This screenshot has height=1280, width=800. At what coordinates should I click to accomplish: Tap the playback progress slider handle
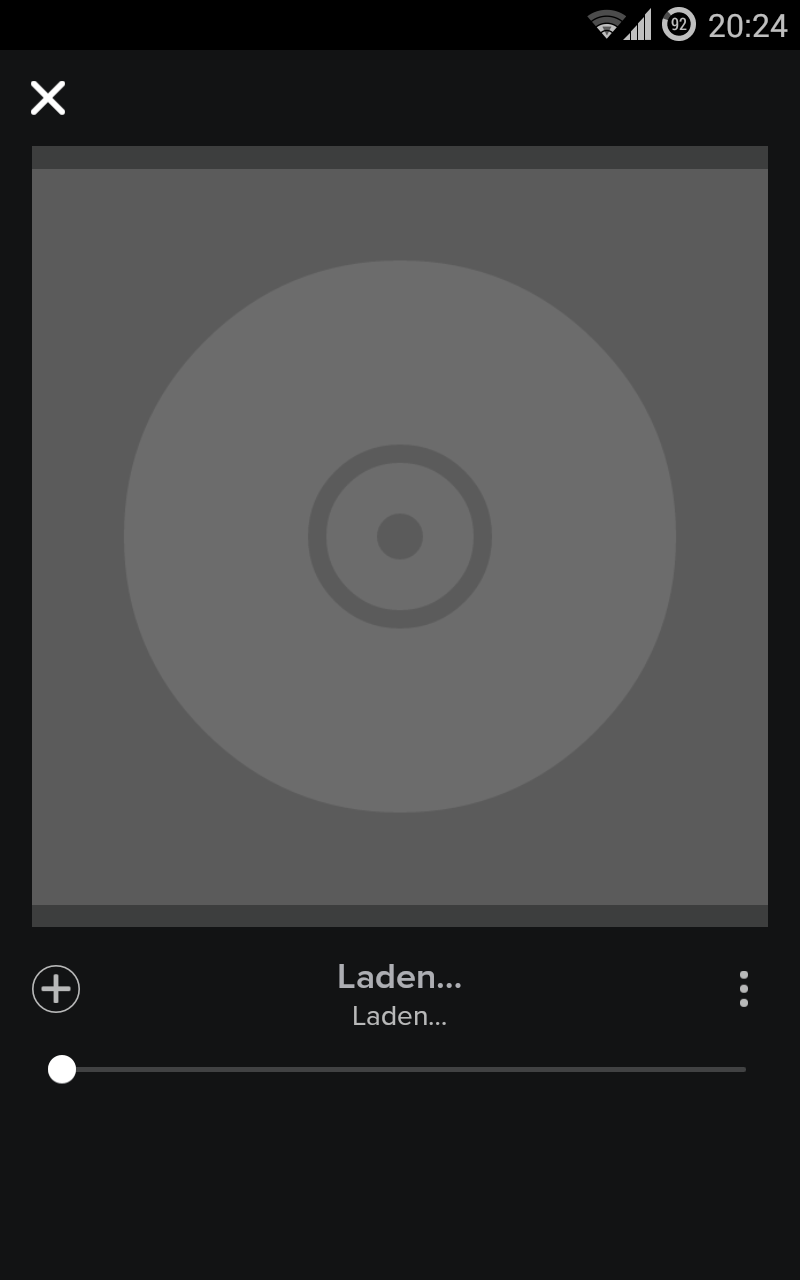(62, 1069)
